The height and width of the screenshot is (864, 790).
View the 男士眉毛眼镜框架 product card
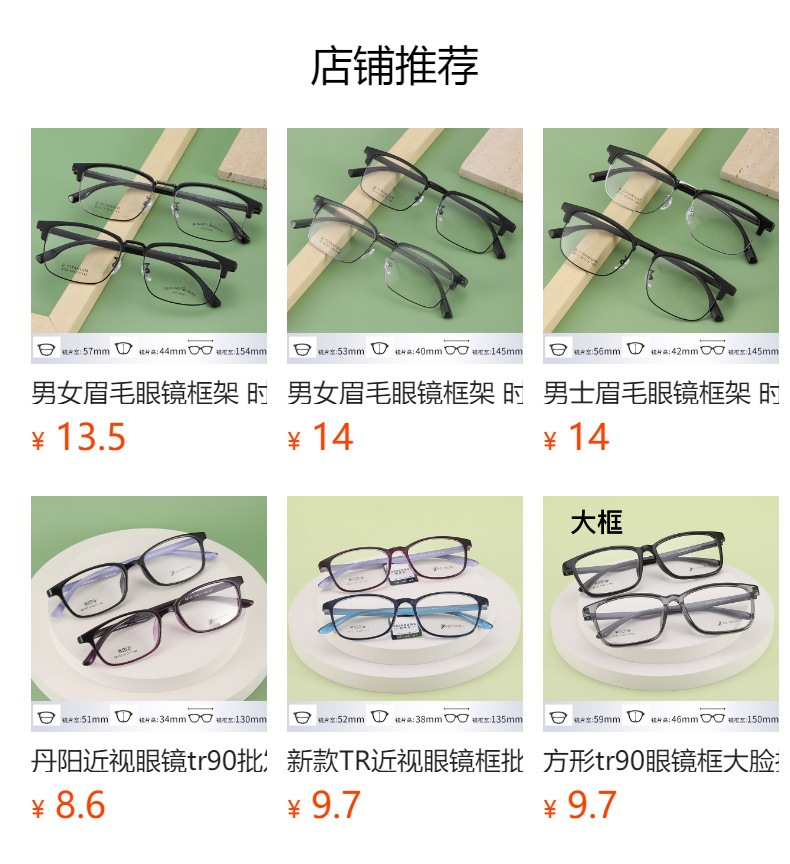point(660,245)
